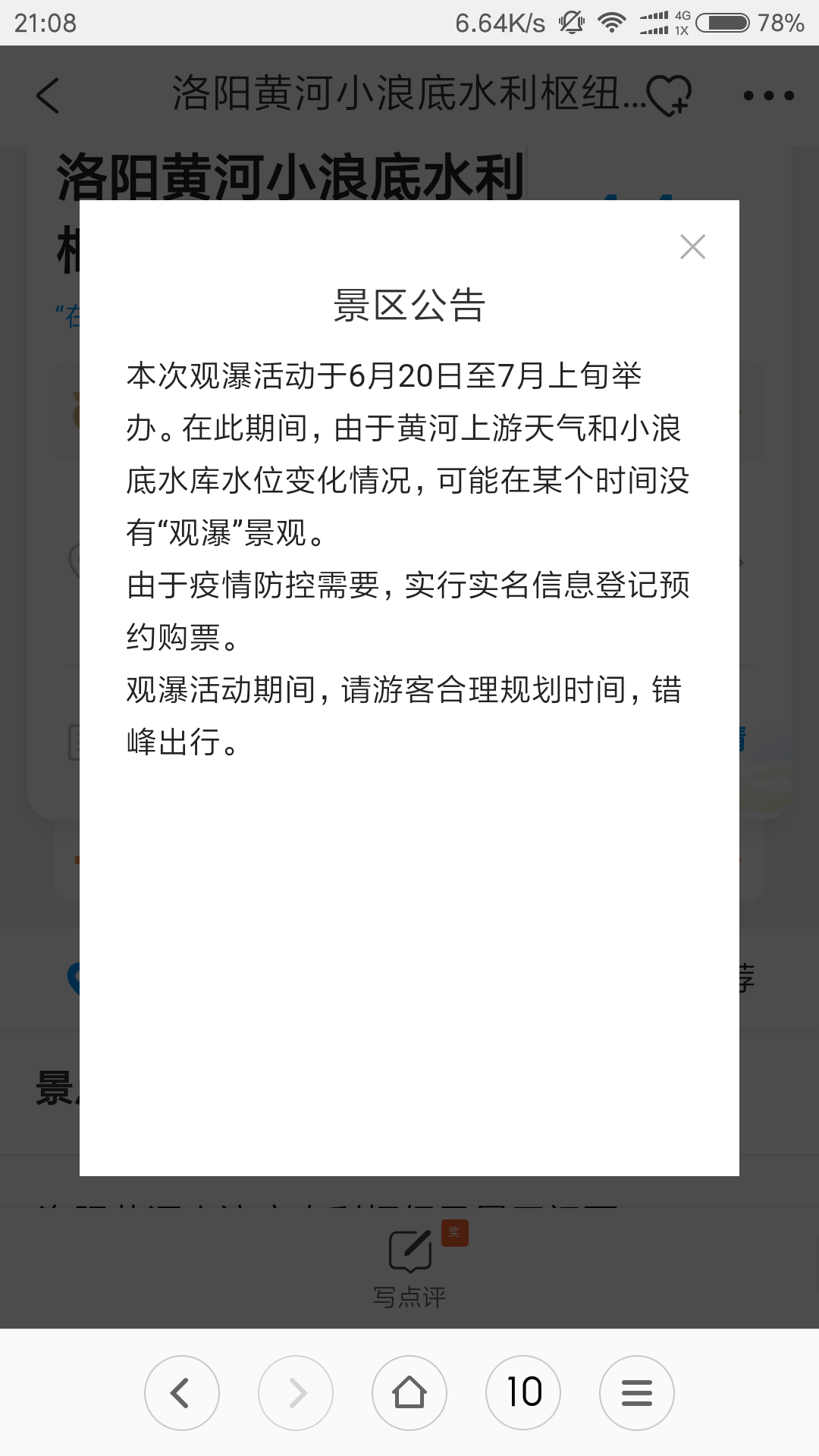Close the 景区公告 dialog
This screenshot has width=819, height=1456.
692,246
